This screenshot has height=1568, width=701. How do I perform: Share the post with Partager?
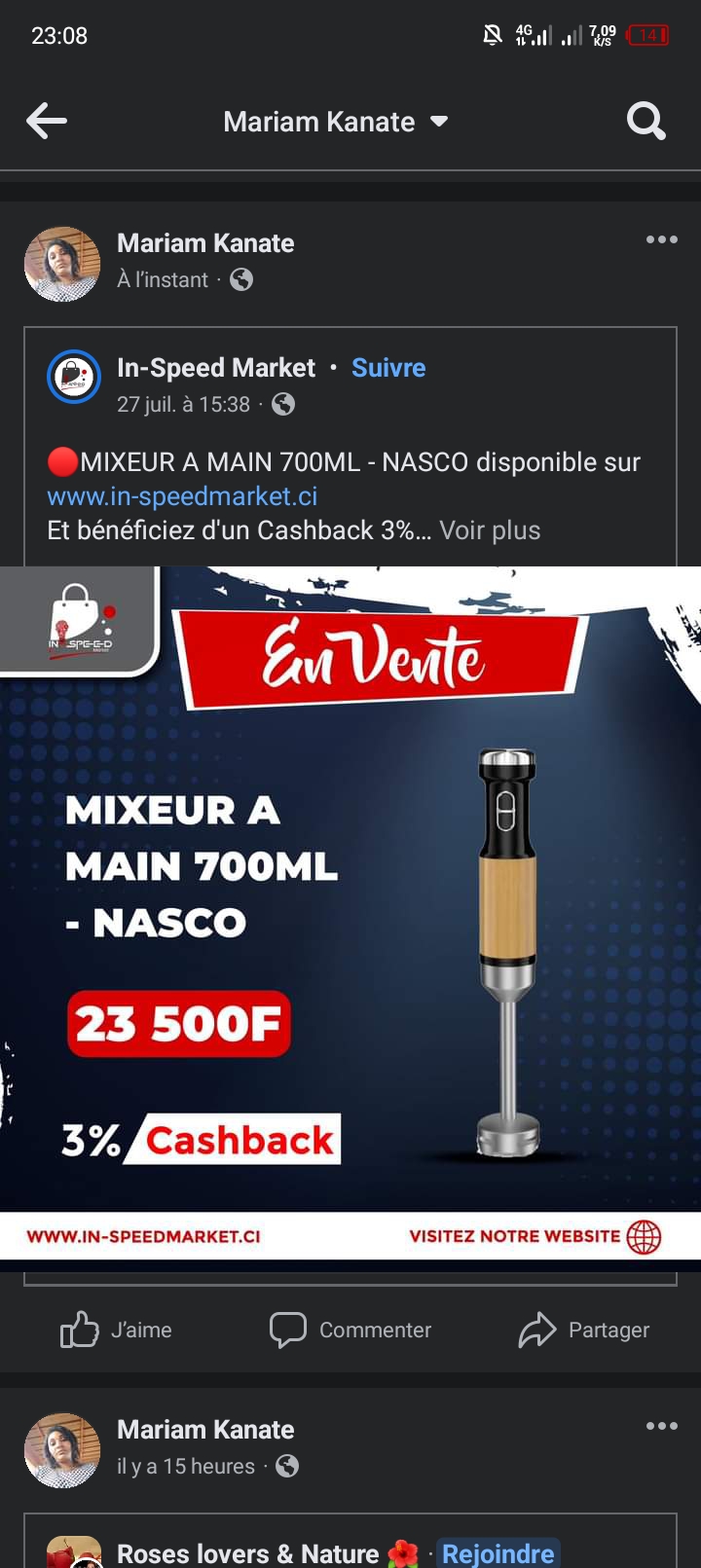tap(584, 1330)
